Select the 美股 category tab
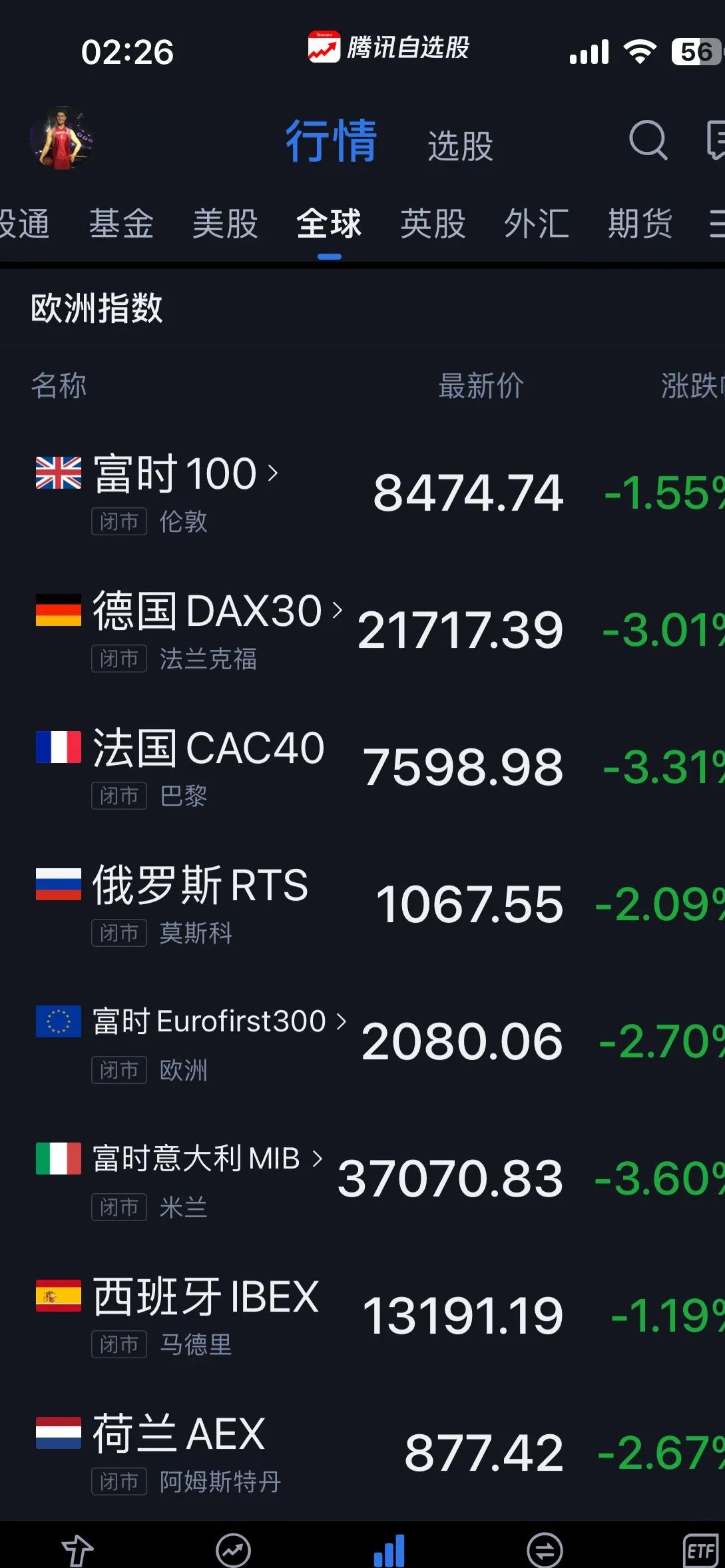The image size is (725, 1568). click(225, 224)
